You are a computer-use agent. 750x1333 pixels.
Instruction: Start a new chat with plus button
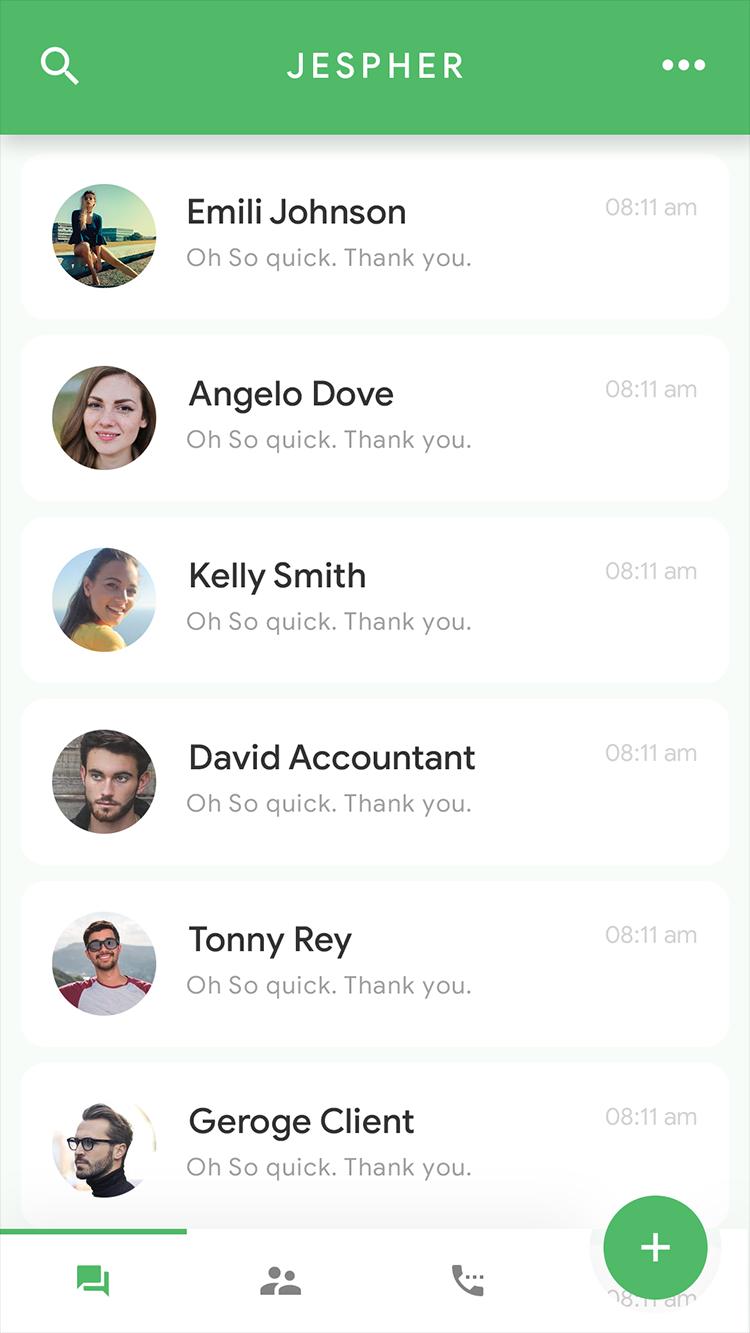655,1247
